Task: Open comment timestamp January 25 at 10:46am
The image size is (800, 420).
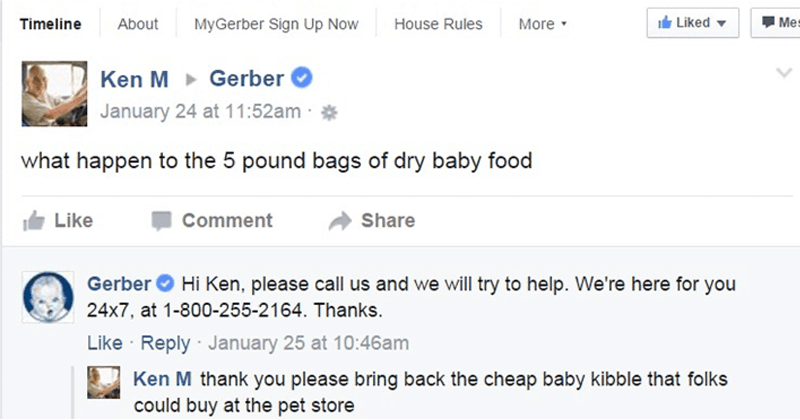Action: tap(306, 343)
